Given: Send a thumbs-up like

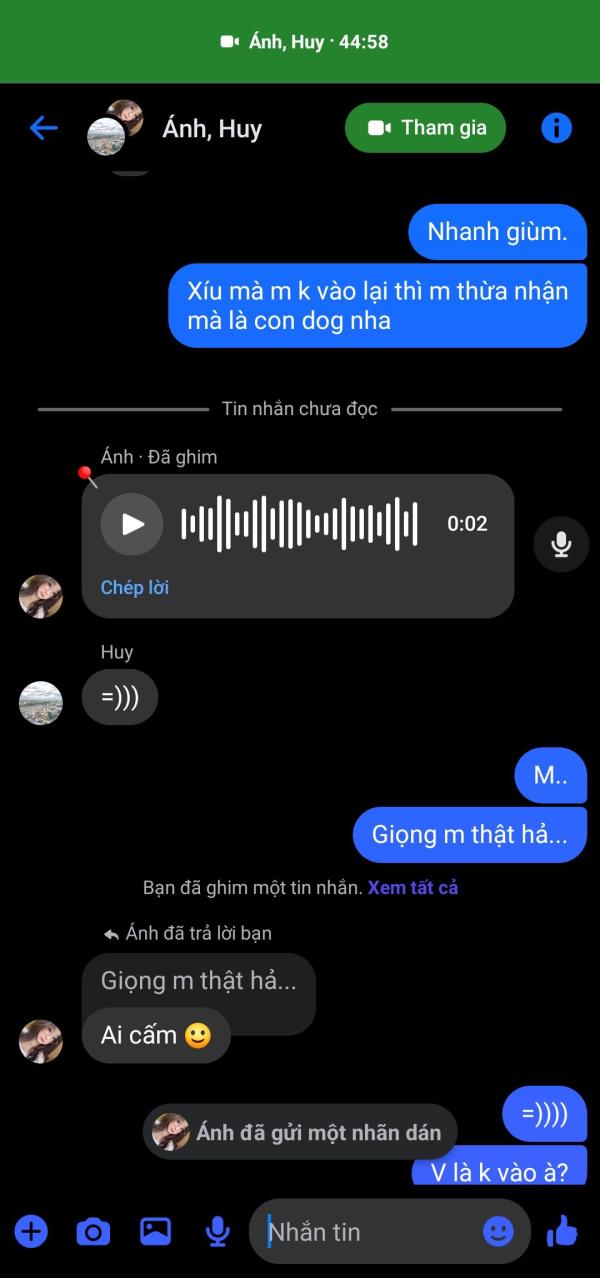Looking at the screenshot, I should pos(562,1231).
